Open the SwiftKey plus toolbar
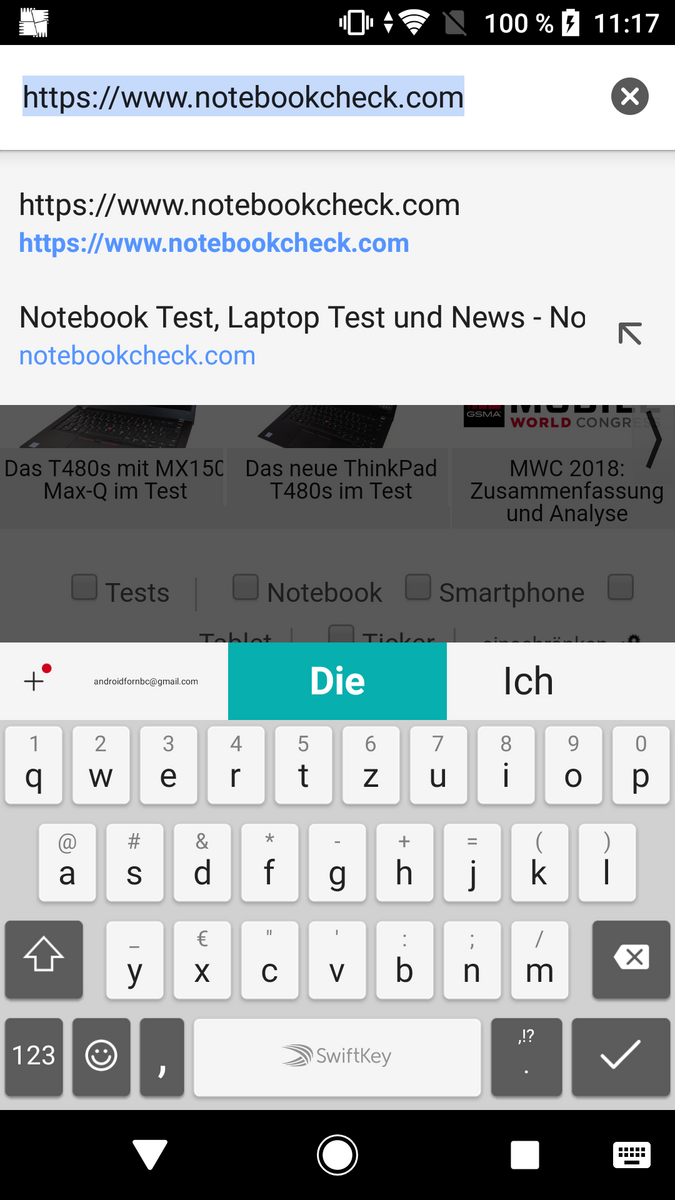The height and width of the screenshot is (1200, 675). coord(35,680)
